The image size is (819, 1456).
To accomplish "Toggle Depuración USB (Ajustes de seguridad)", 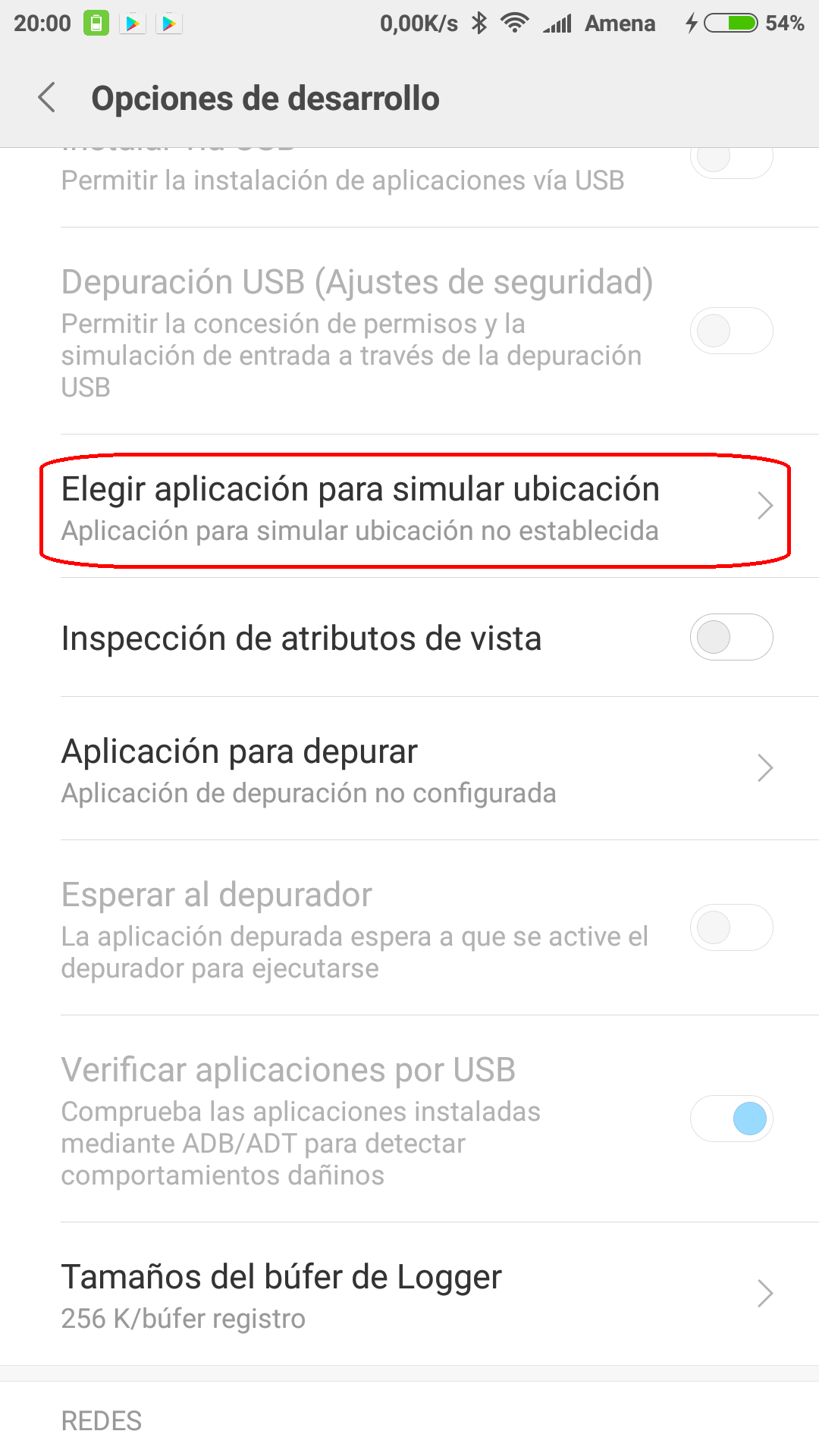I will (x=730, y=331).
